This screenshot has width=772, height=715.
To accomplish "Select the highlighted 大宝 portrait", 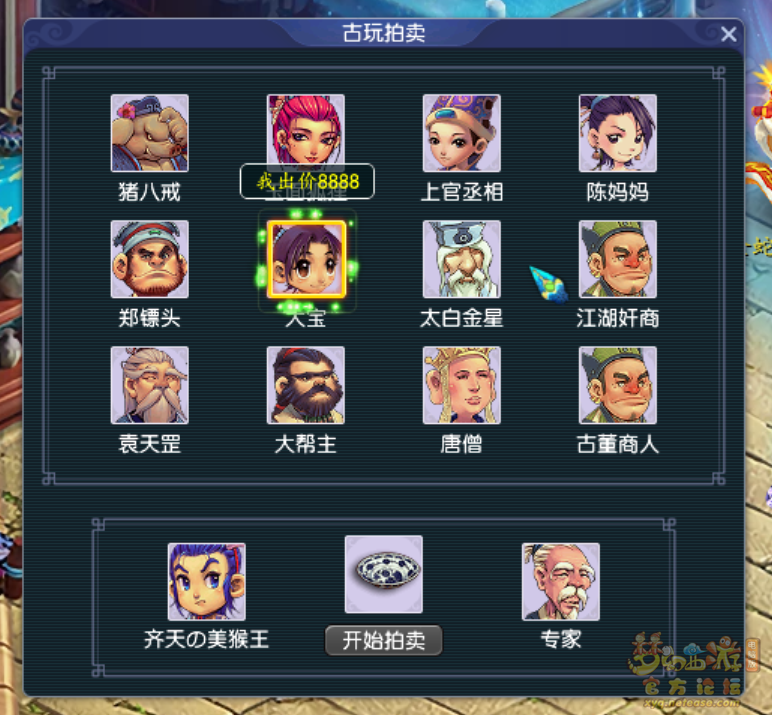I will point(306,259).
